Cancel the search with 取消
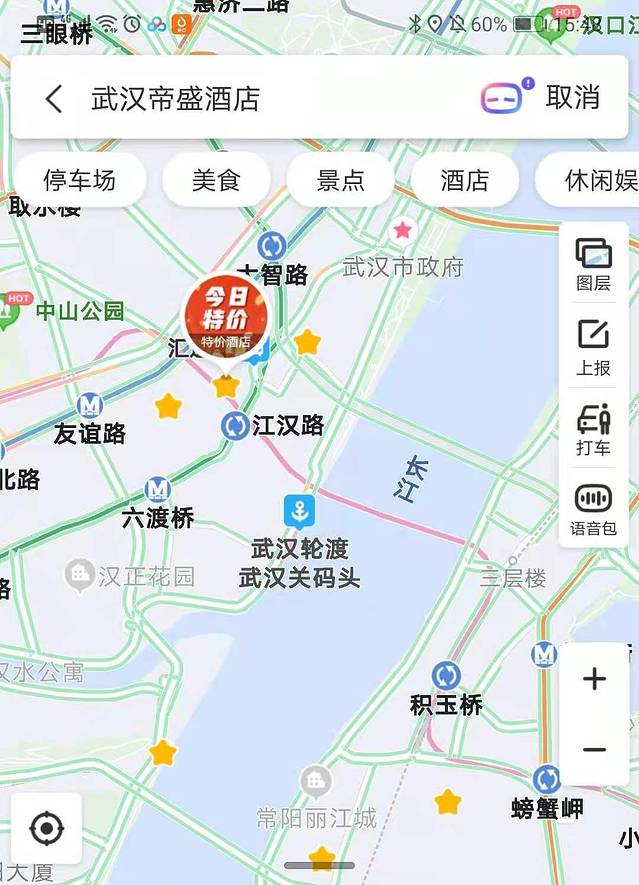This screenshot has height=885, width=639. 573,98
